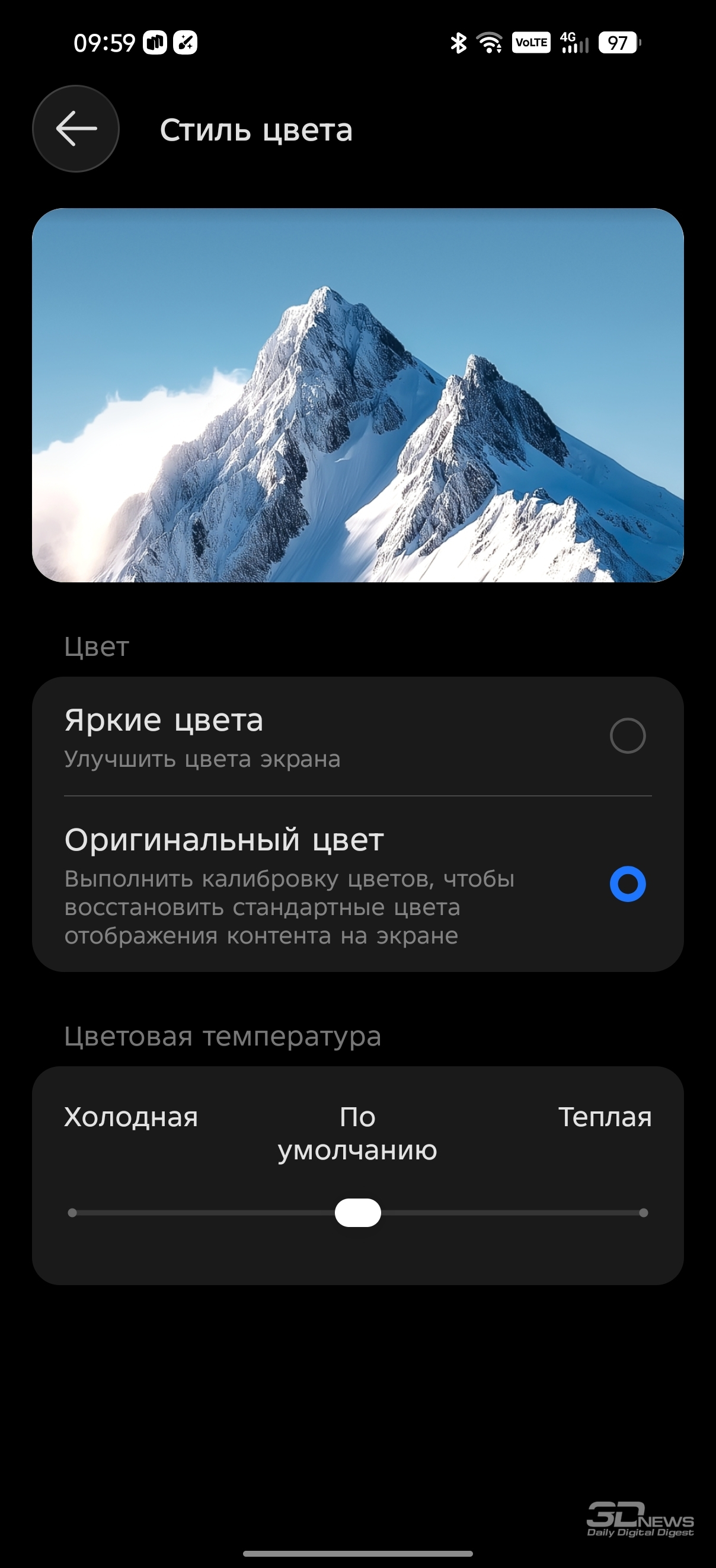Choose Оригинальный цвет radio button
This screenshot has height=1568, width=716.
coord(627,884)
